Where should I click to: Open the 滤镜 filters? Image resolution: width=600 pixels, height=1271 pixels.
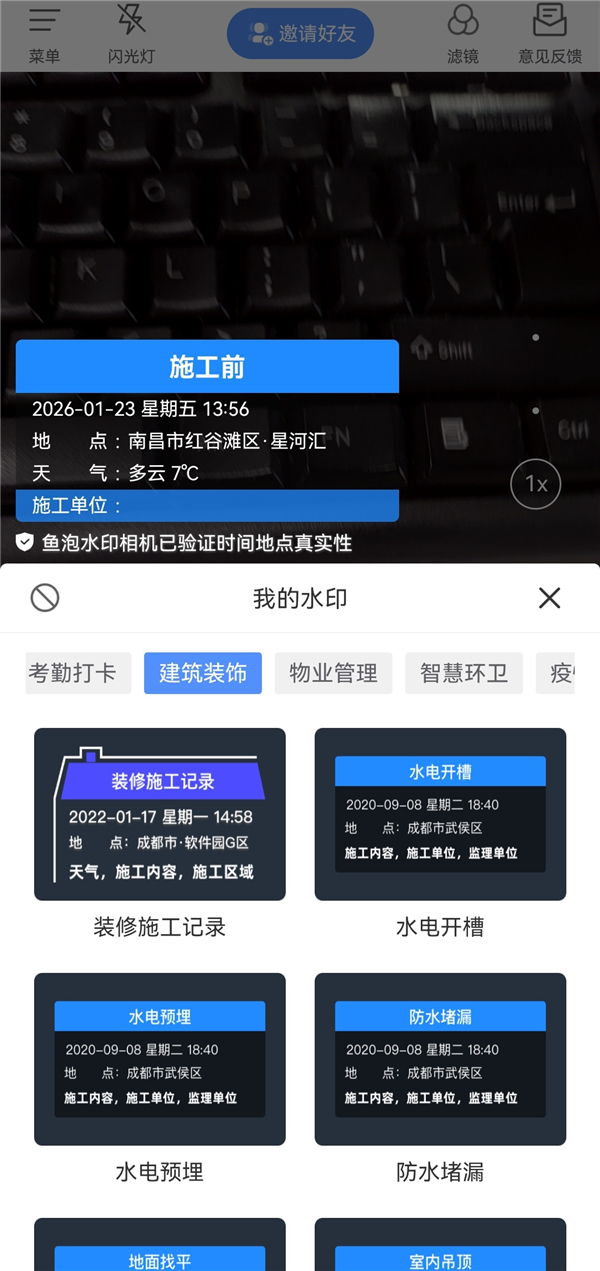pyautogui.click(x=462, y=34)
